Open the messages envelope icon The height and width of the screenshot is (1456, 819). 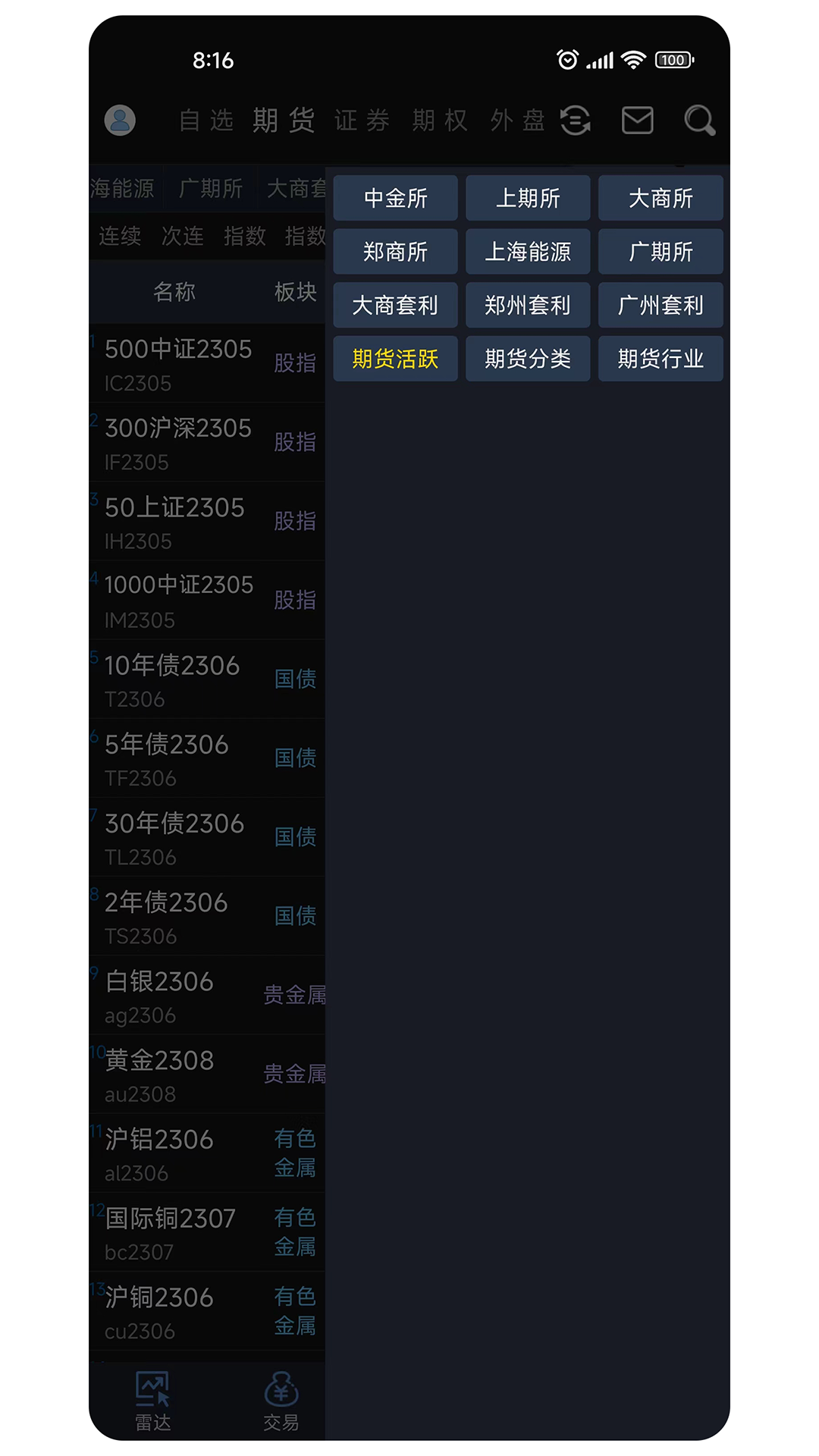[637, 120]
